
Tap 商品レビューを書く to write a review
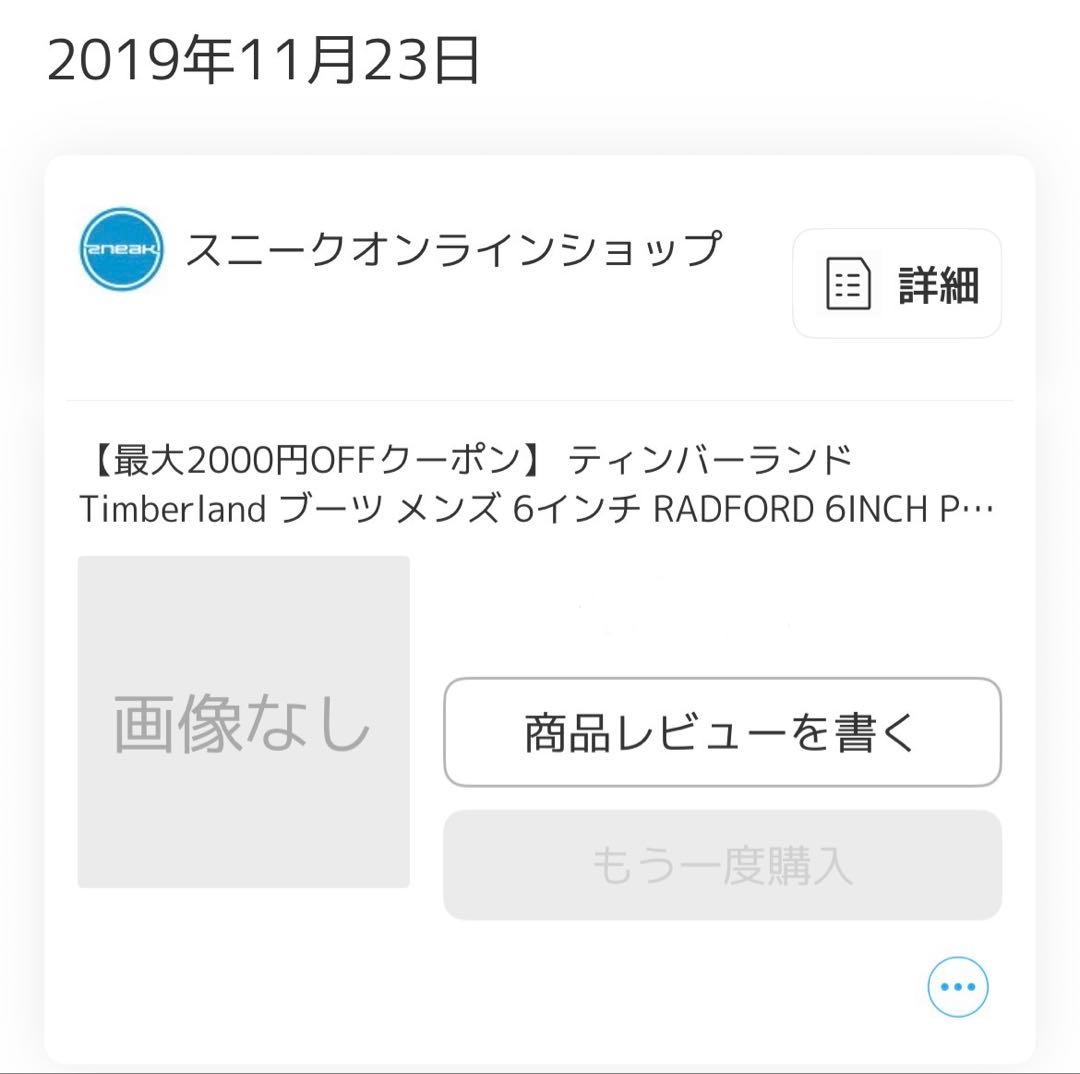722,732
